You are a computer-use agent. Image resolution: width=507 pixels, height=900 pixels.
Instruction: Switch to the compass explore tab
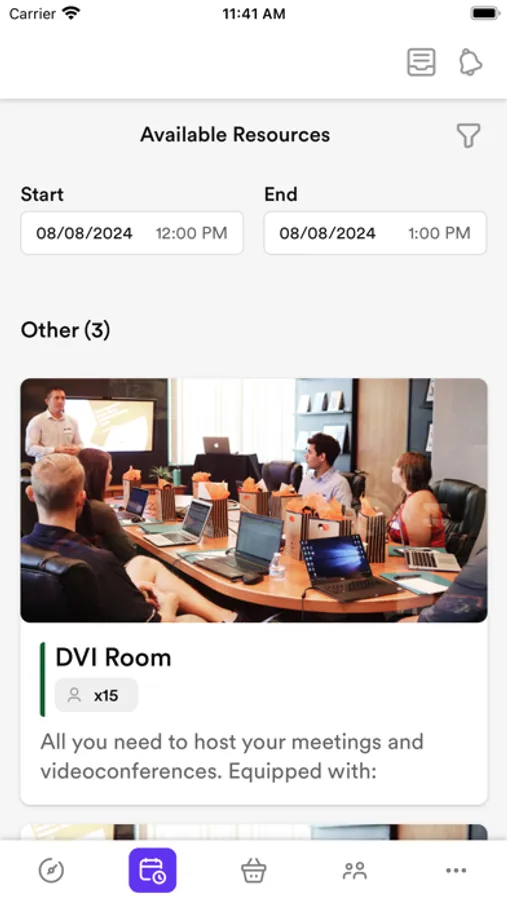click(x=51, y=871)
